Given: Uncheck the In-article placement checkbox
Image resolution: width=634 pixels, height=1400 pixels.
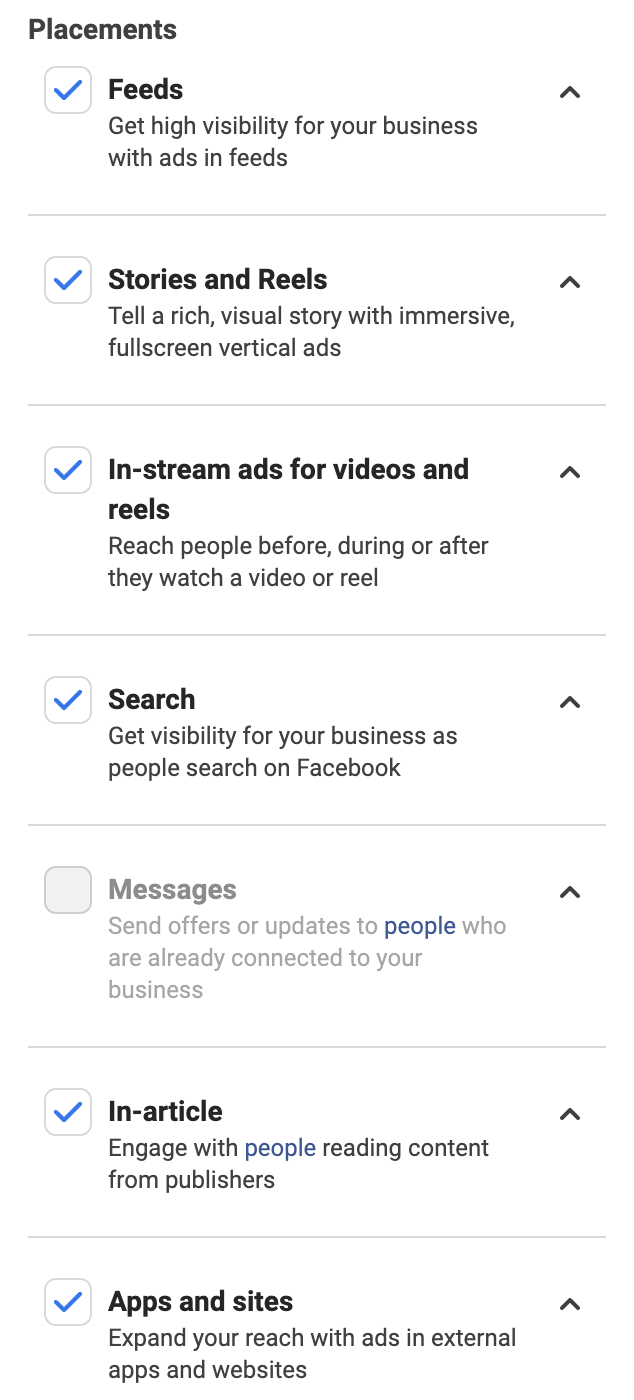Looking at the screenshot, I should 68,1112.
